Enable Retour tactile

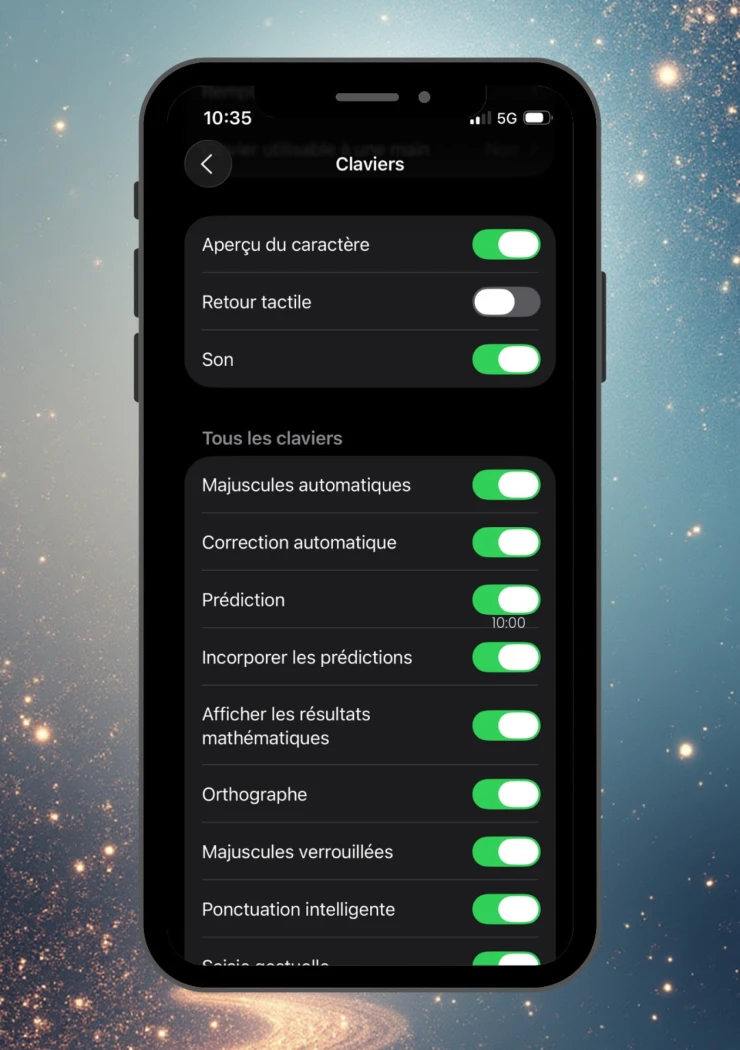coord(506,302)
